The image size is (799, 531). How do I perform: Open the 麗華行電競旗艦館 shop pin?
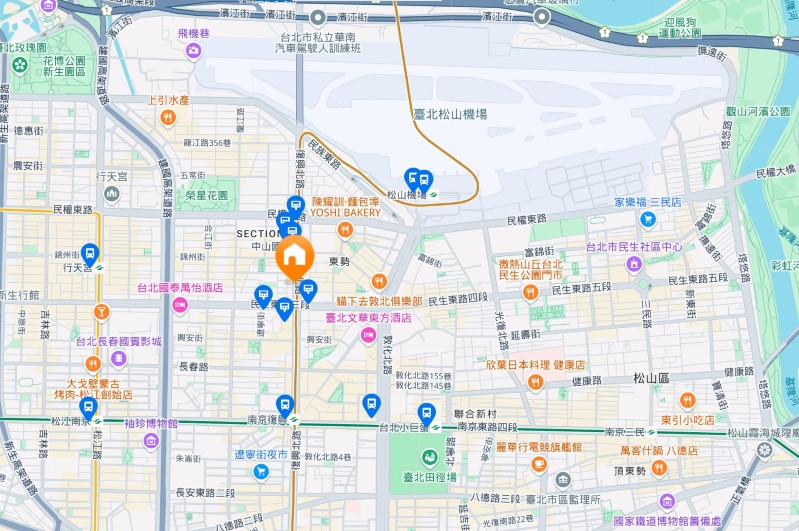pyautogui.click(x=539, y=464)
